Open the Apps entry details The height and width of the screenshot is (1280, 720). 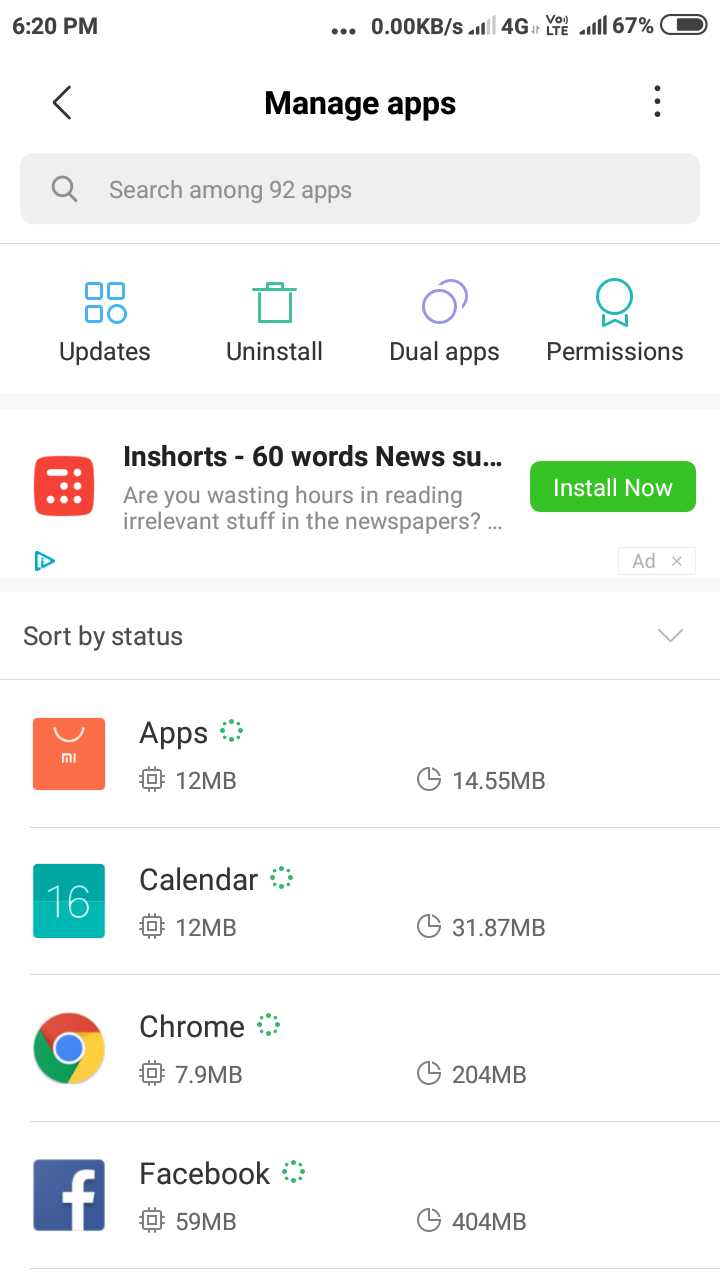pyautogui.click(x=360, y=754)
